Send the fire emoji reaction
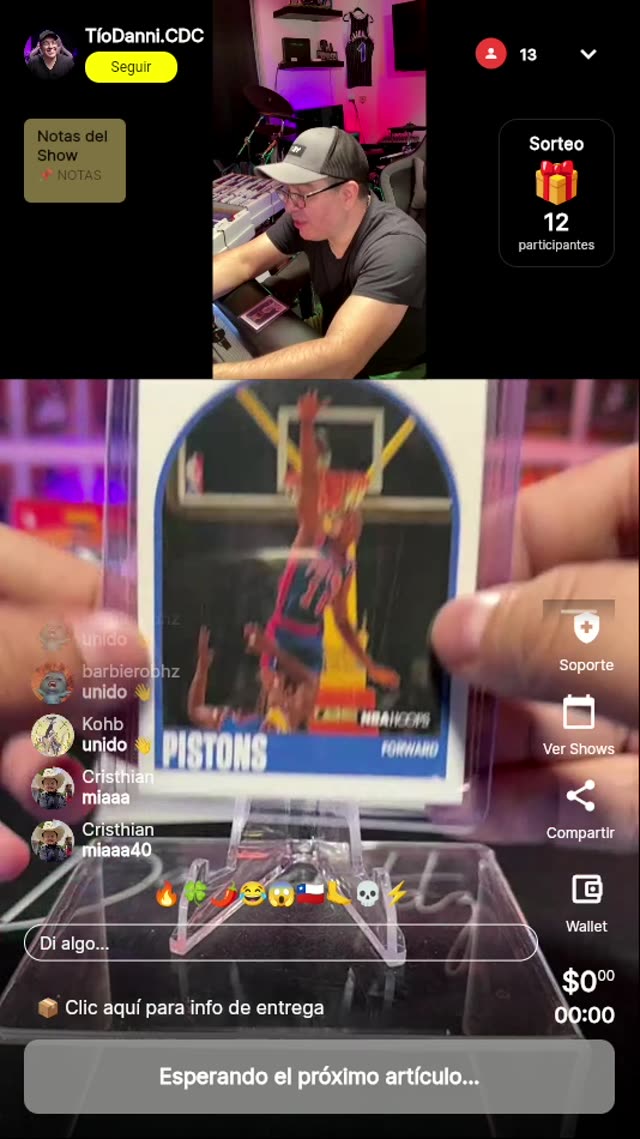640x1139 pixels. tap(166, 894)
